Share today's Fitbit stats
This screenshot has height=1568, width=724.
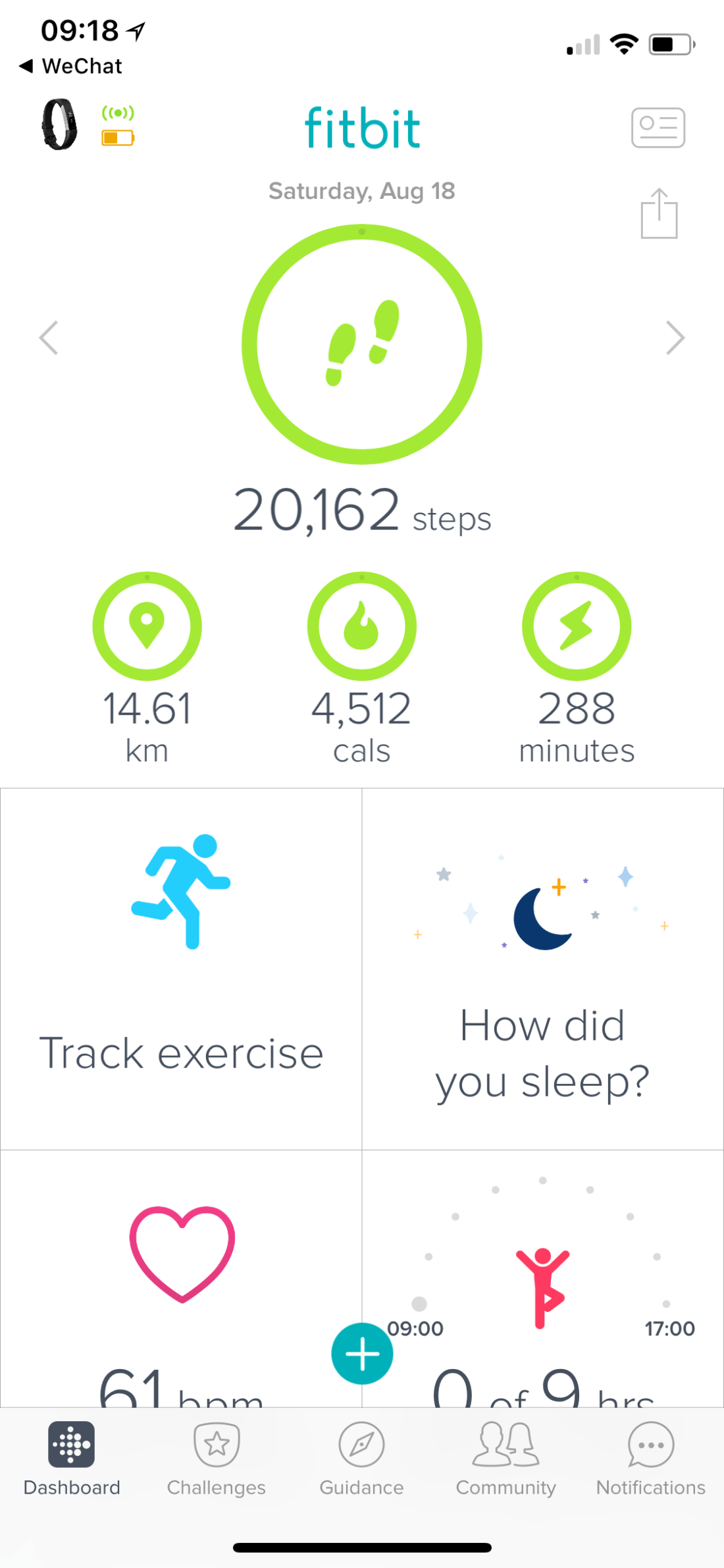coord(659,214)
